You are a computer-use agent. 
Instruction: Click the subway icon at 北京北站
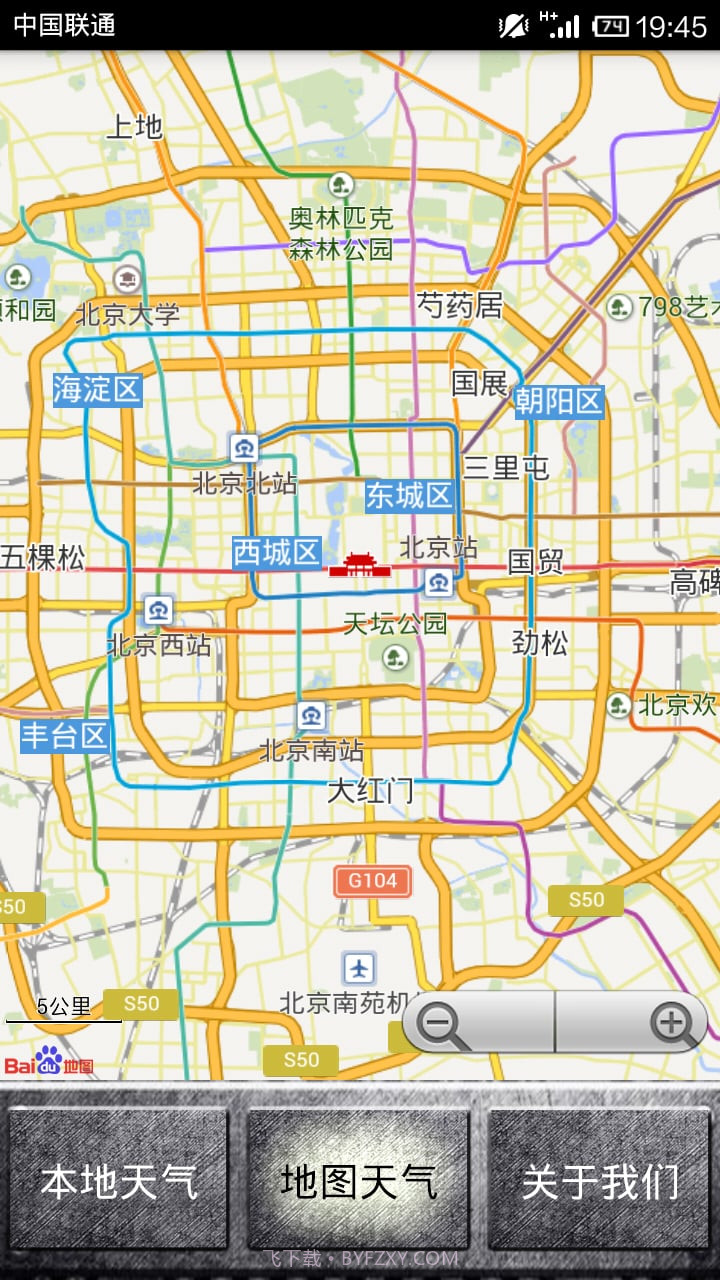(x=243, y=447)
